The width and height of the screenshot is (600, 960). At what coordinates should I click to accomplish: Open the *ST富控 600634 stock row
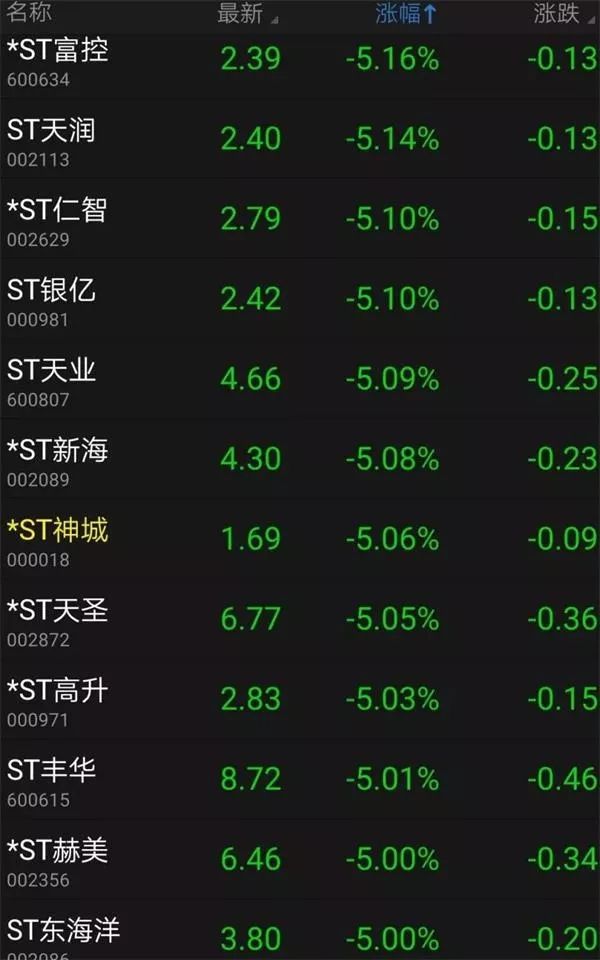tap(300, 61)
